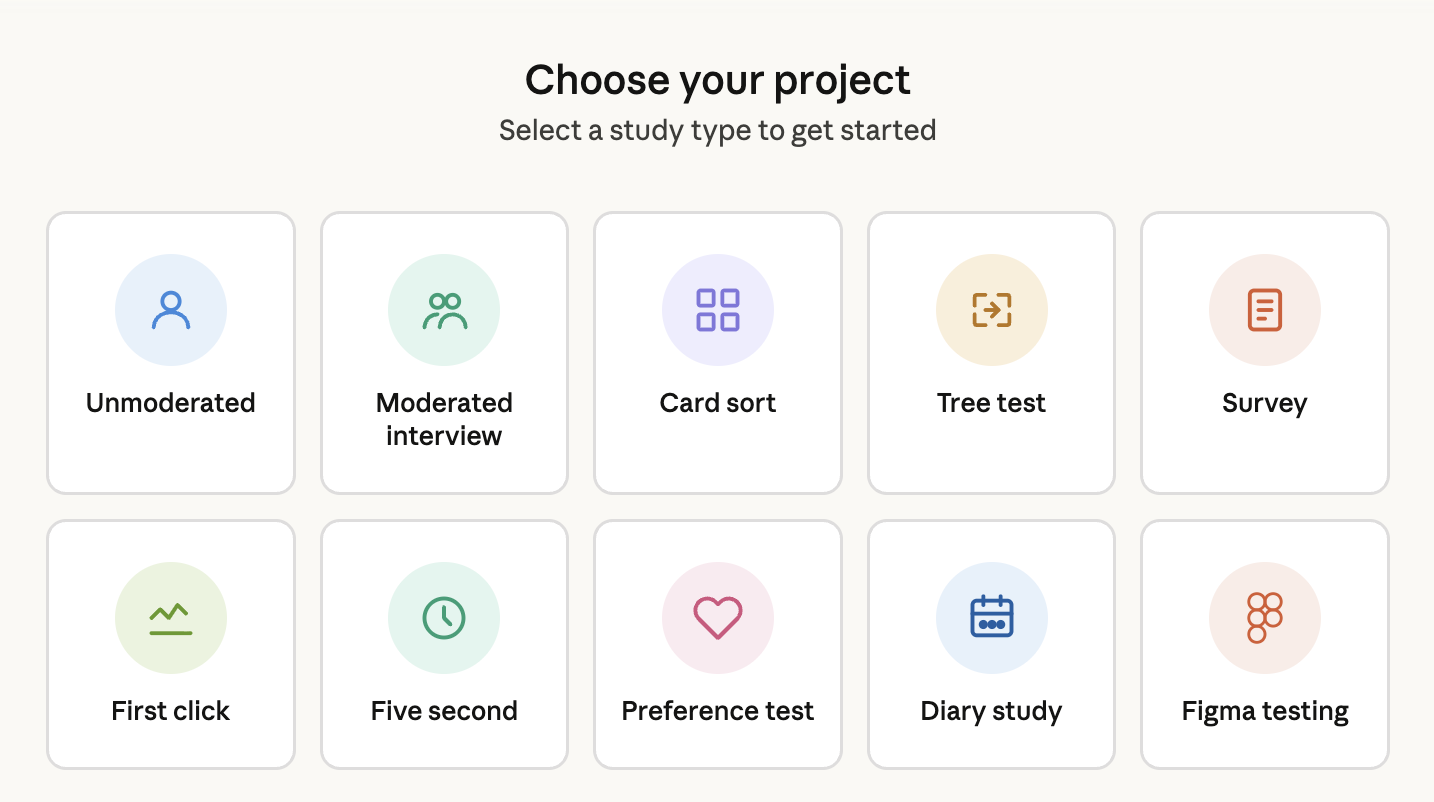Select the First click card

tap(171, 644)
